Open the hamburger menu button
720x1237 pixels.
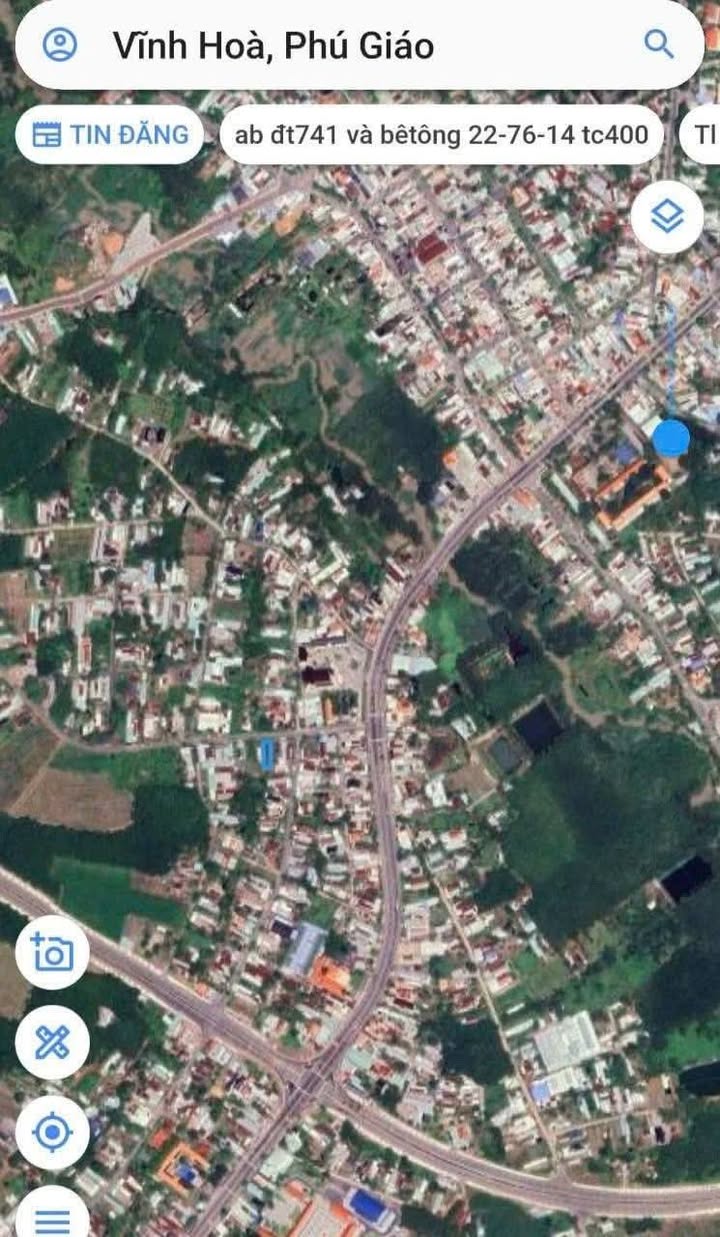click(52, 1216)
